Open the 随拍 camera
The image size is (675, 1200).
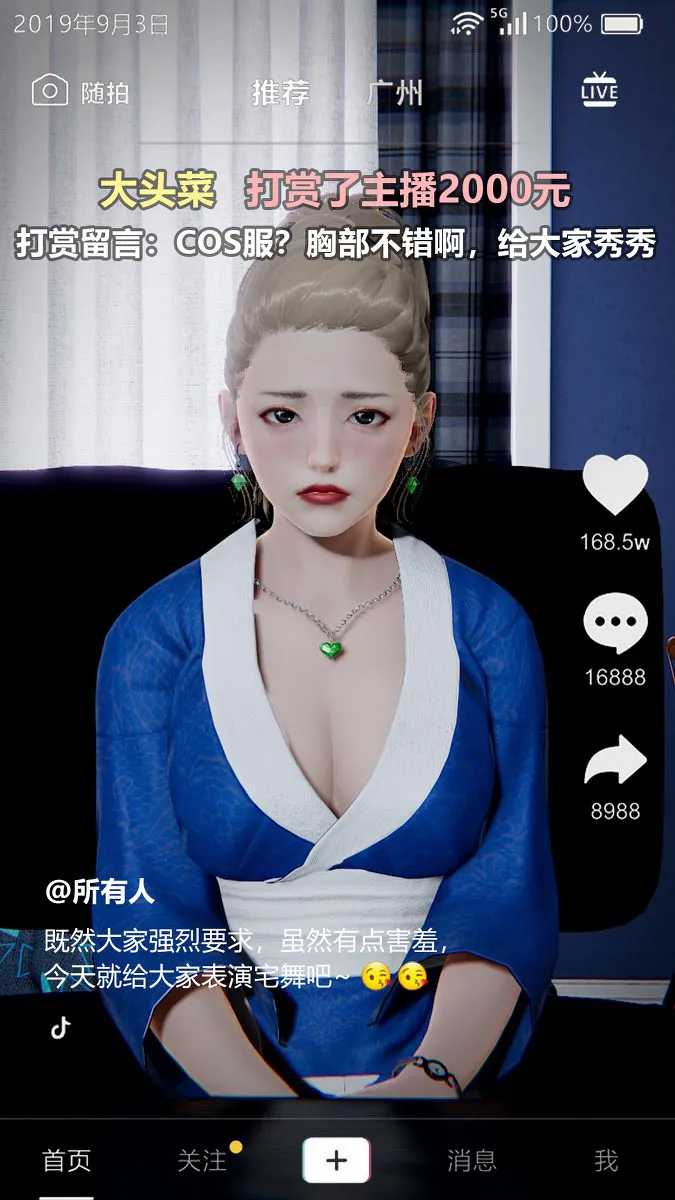80,92
